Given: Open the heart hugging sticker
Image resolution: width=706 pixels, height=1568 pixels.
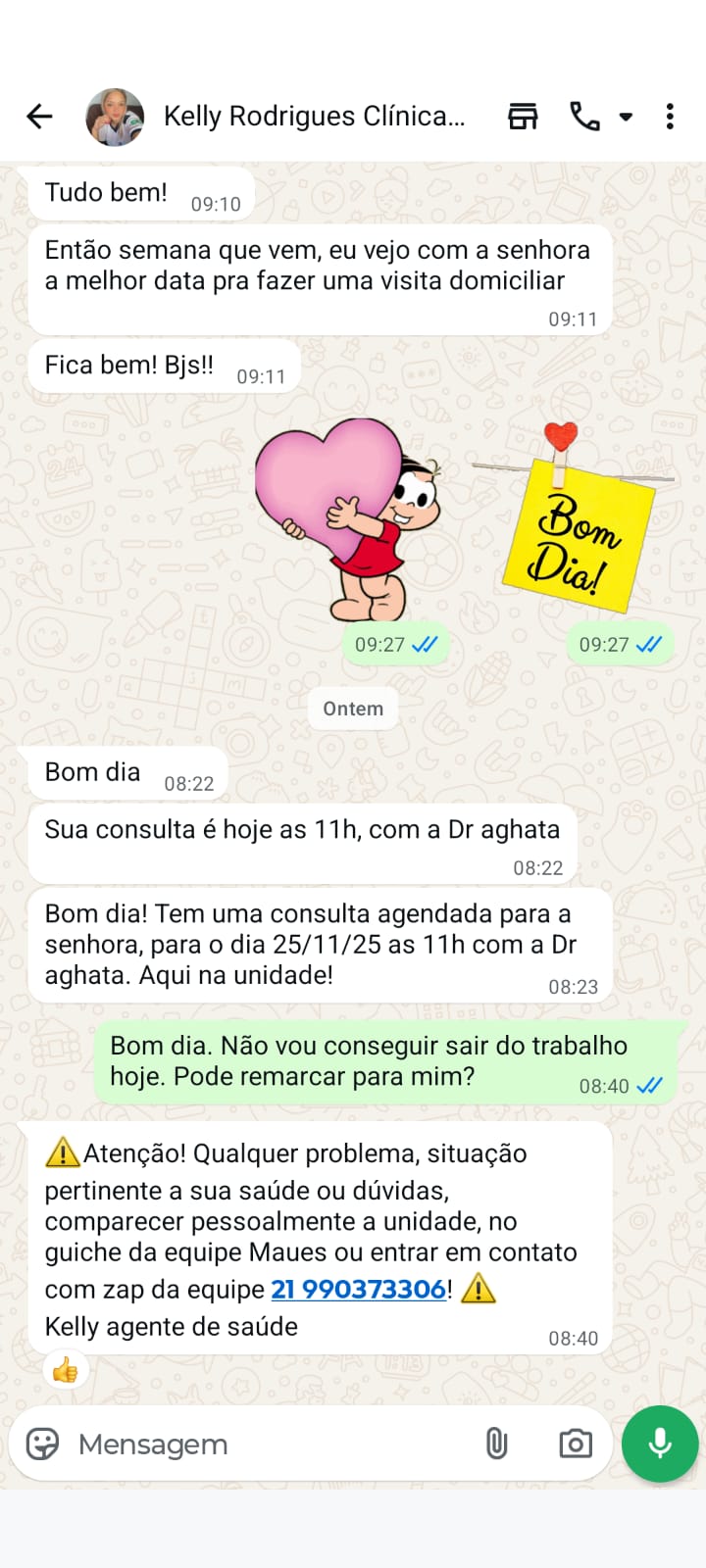Looking at the screenshot, I should point(348,519).
